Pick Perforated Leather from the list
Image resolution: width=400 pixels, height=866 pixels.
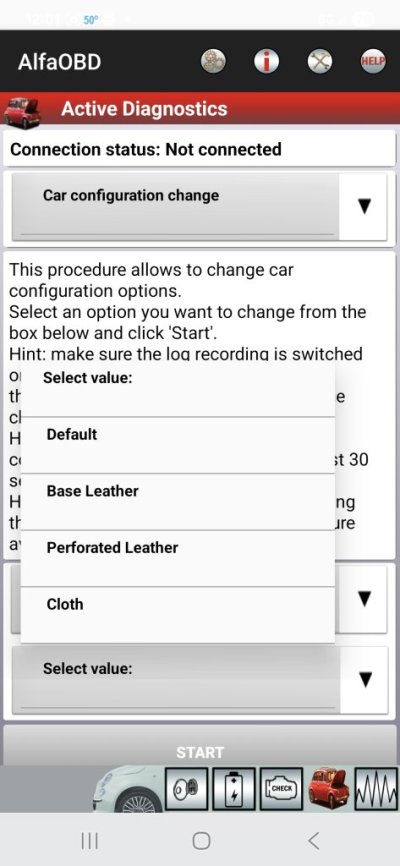click(x=177, y=558)
